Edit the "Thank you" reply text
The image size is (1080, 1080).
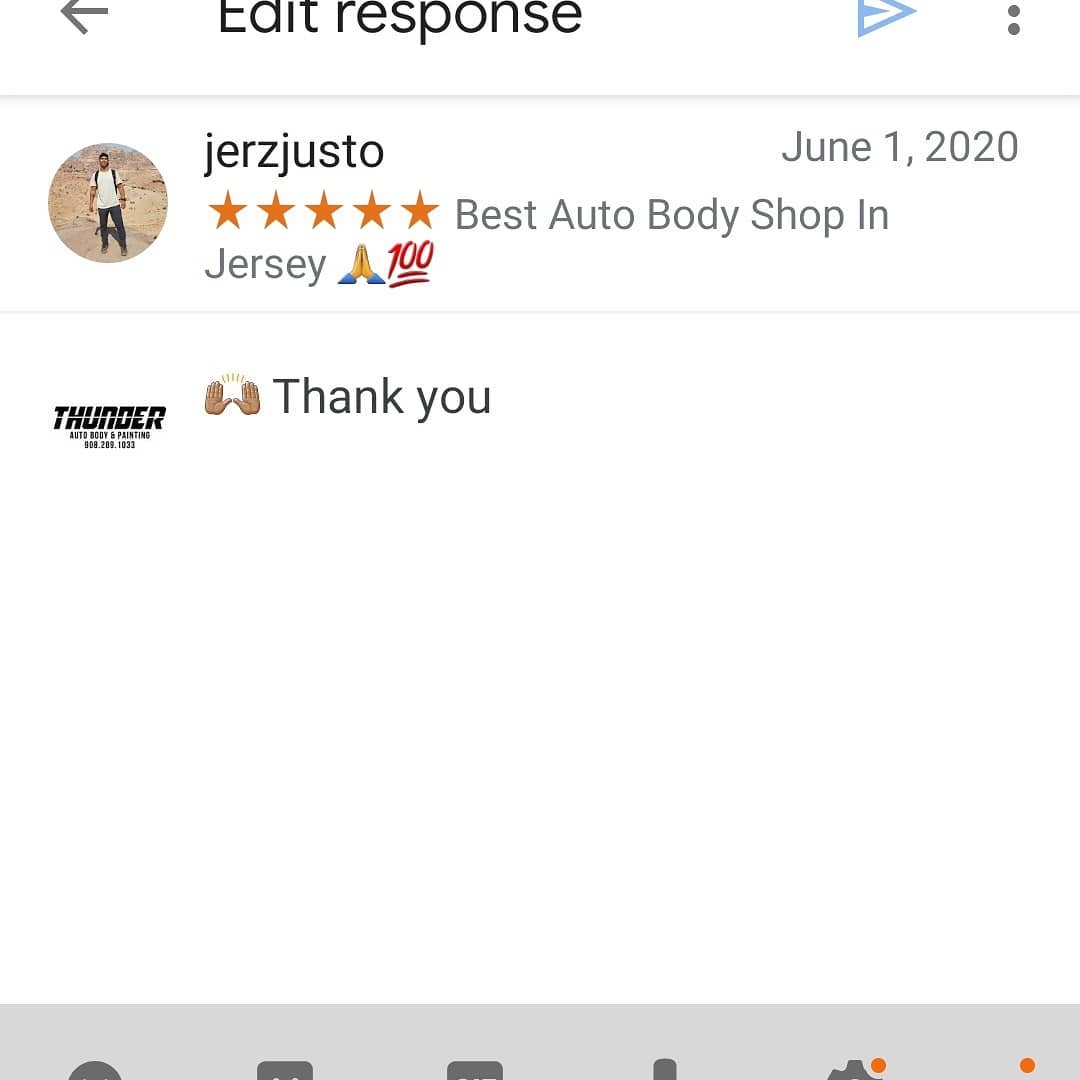pyautogui.click(x=381, y=397)
